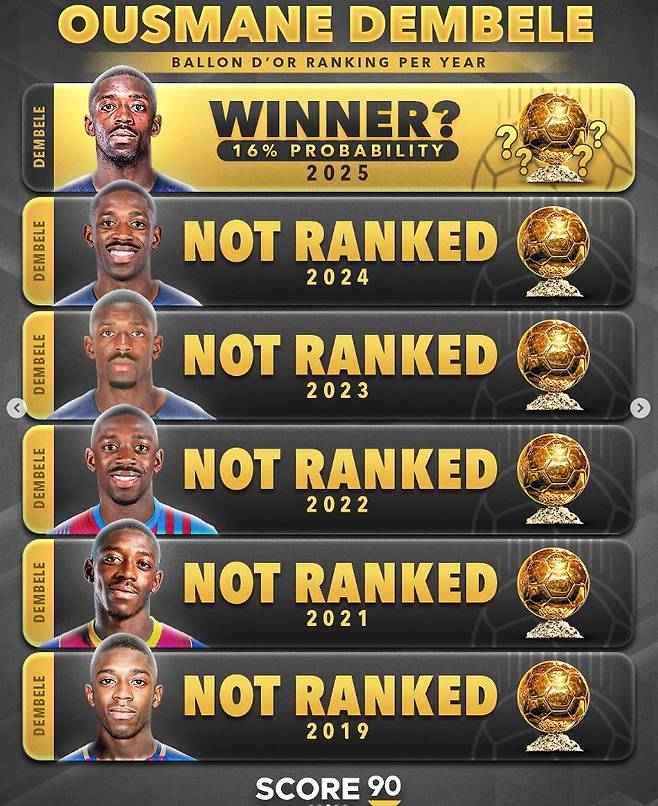Go to the next carousel image
The width and height of the screenshot is (658, 806).
click(640, 408)
